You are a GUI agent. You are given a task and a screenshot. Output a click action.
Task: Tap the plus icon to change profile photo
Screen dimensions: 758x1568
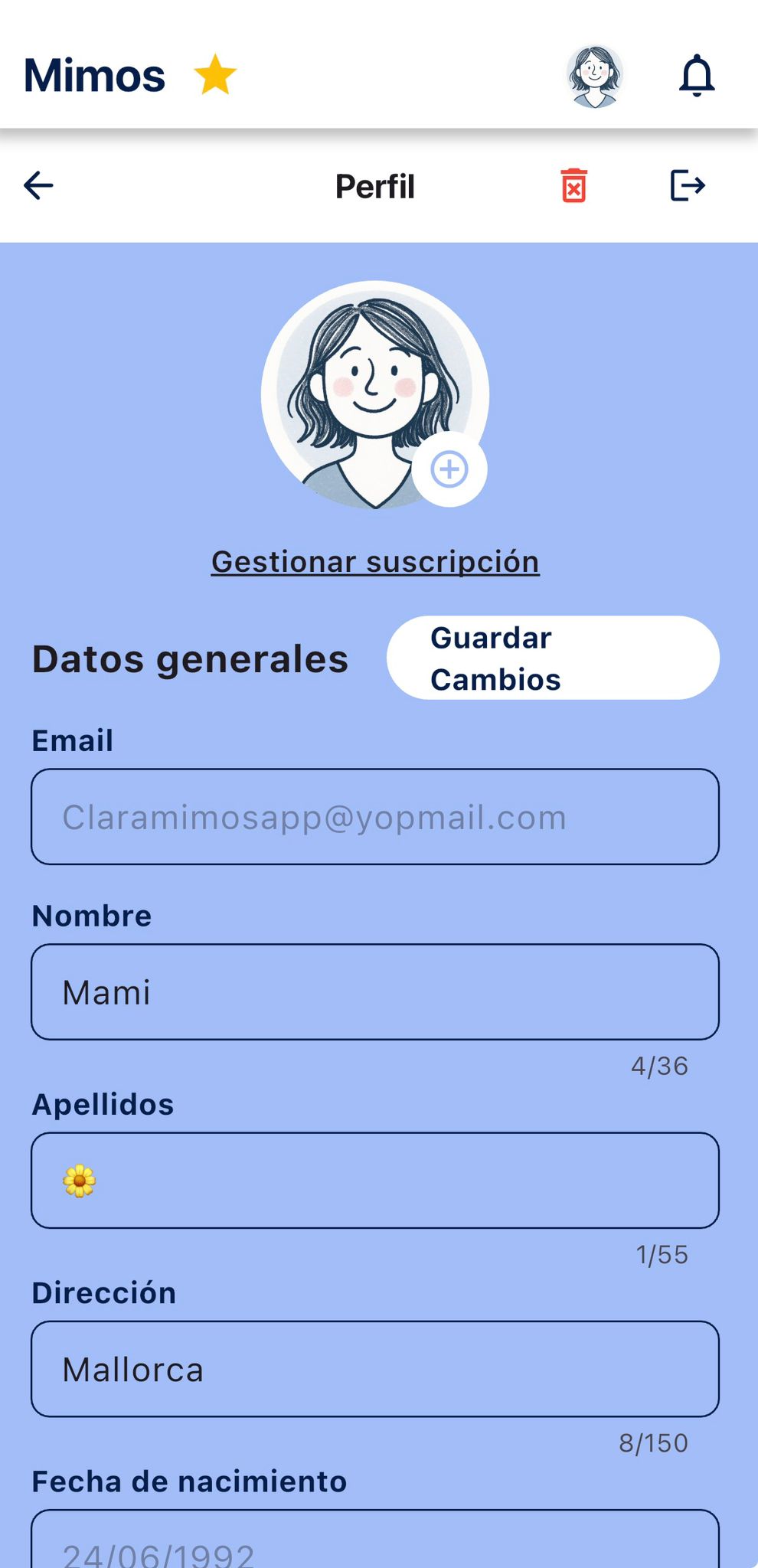click(449, 471)
